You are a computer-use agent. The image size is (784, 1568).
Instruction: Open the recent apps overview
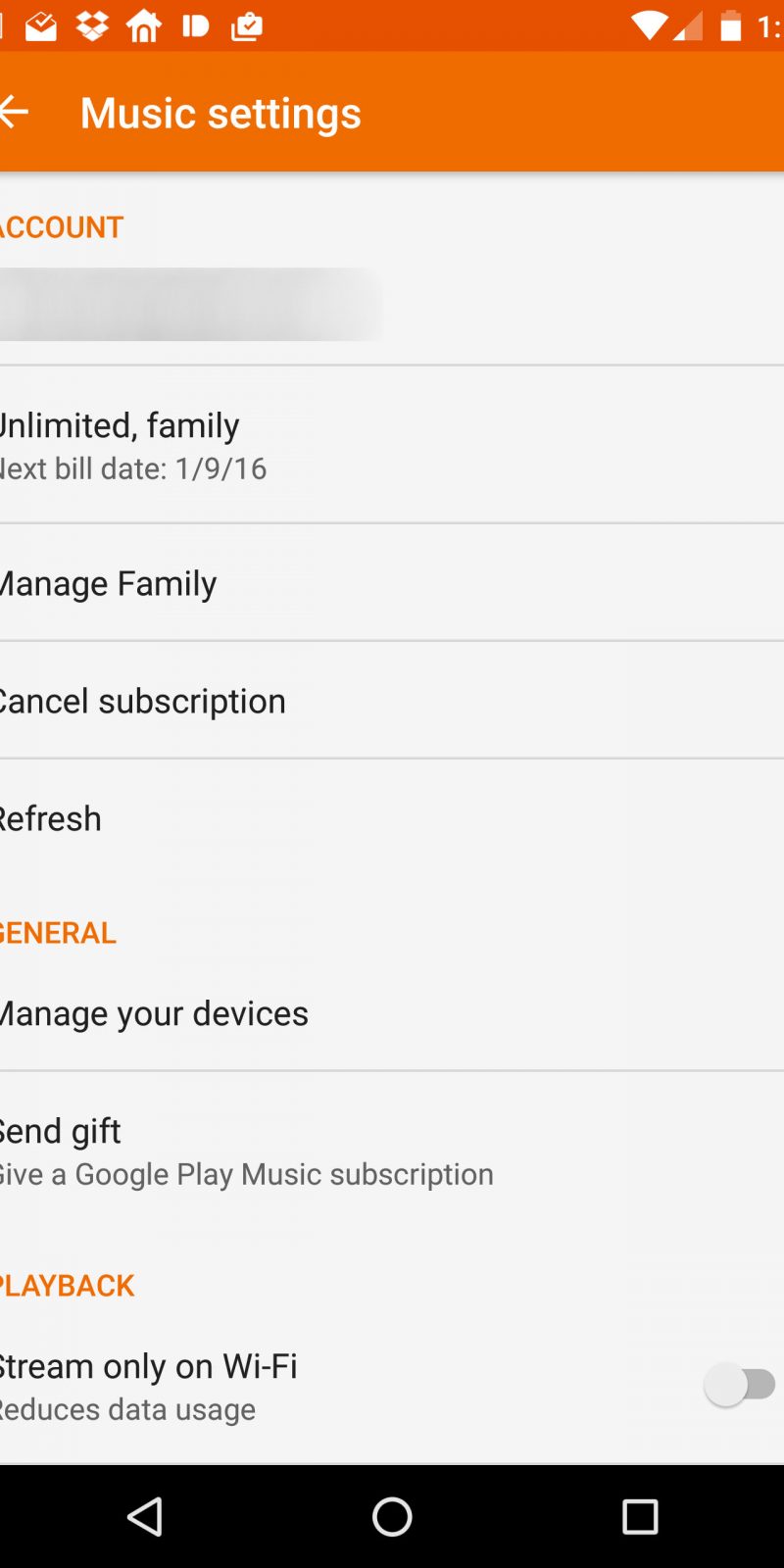click(640, 1517)
